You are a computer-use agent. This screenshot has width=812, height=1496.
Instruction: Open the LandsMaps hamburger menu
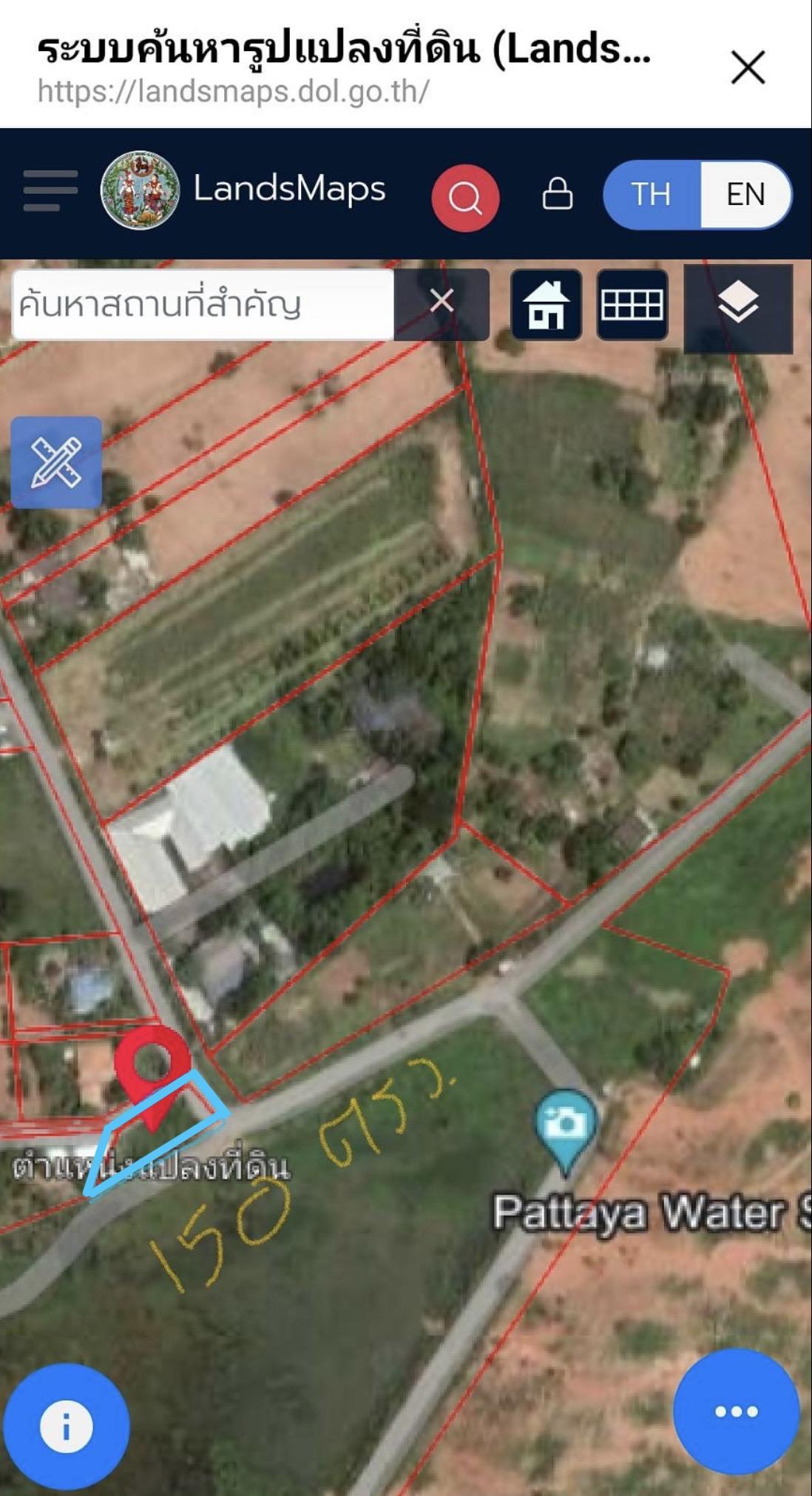[50, 191]
